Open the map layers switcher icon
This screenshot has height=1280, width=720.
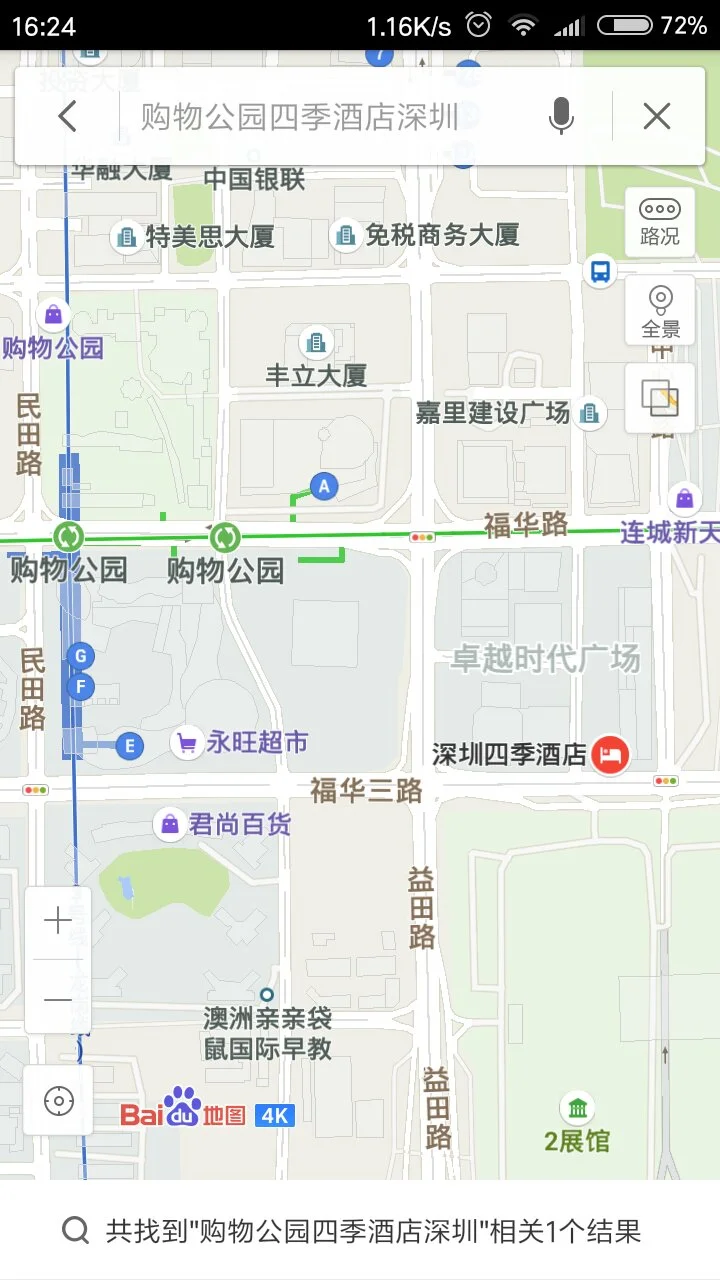(658, 397)
